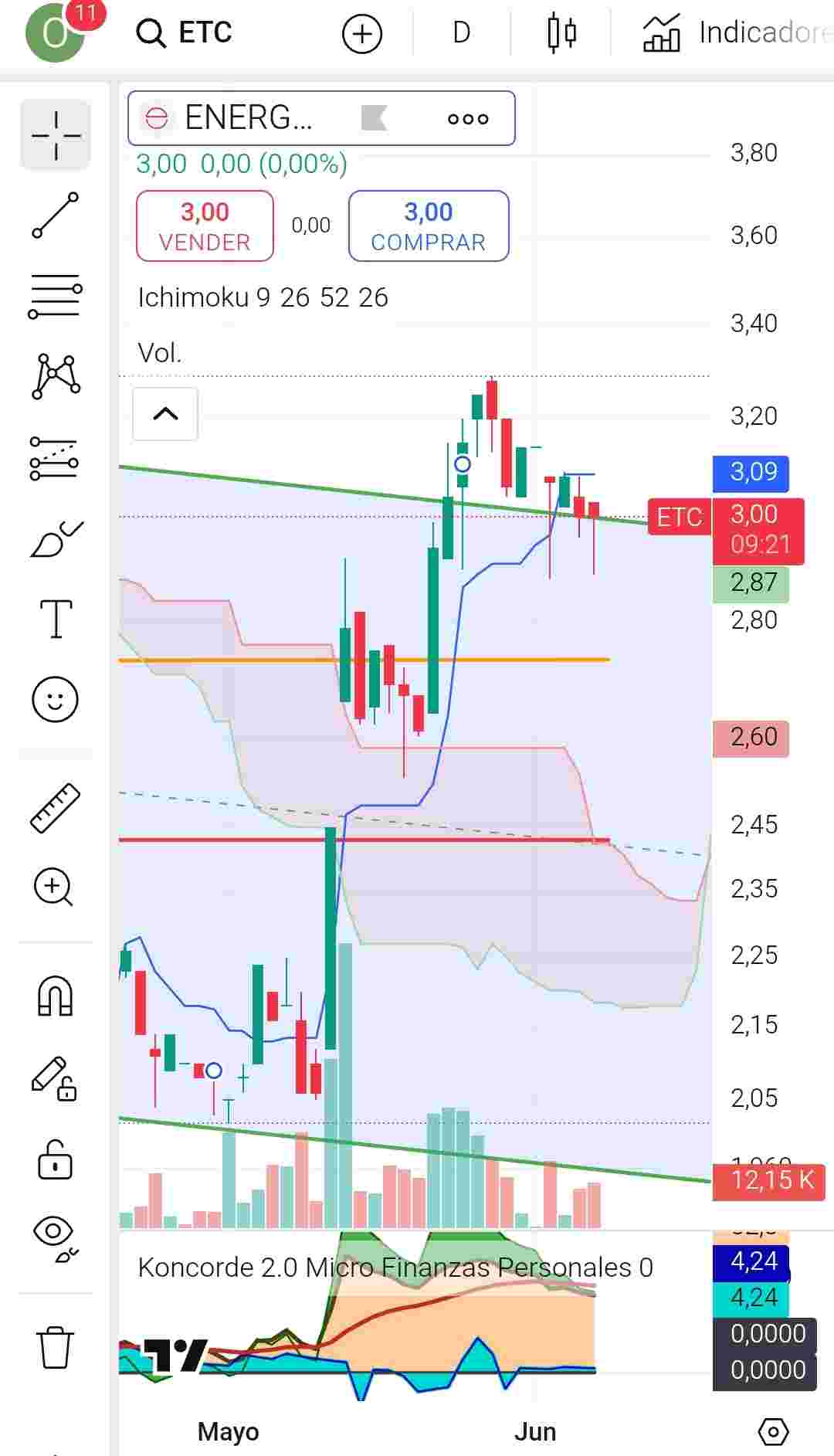Select the trend line drawing tool
The image size is (834, 1456).
pos(56,215)
